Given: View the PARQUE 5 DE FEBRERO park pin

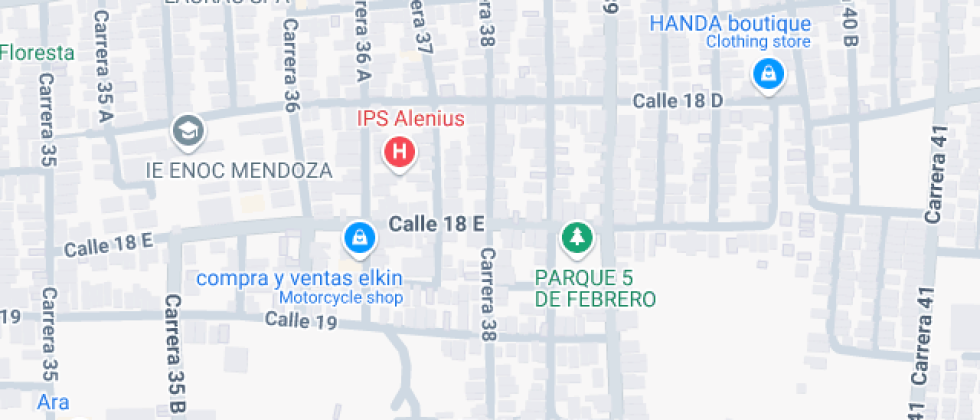Looking at the screenshot, I should pyautogui.click(x=577, y=237).
